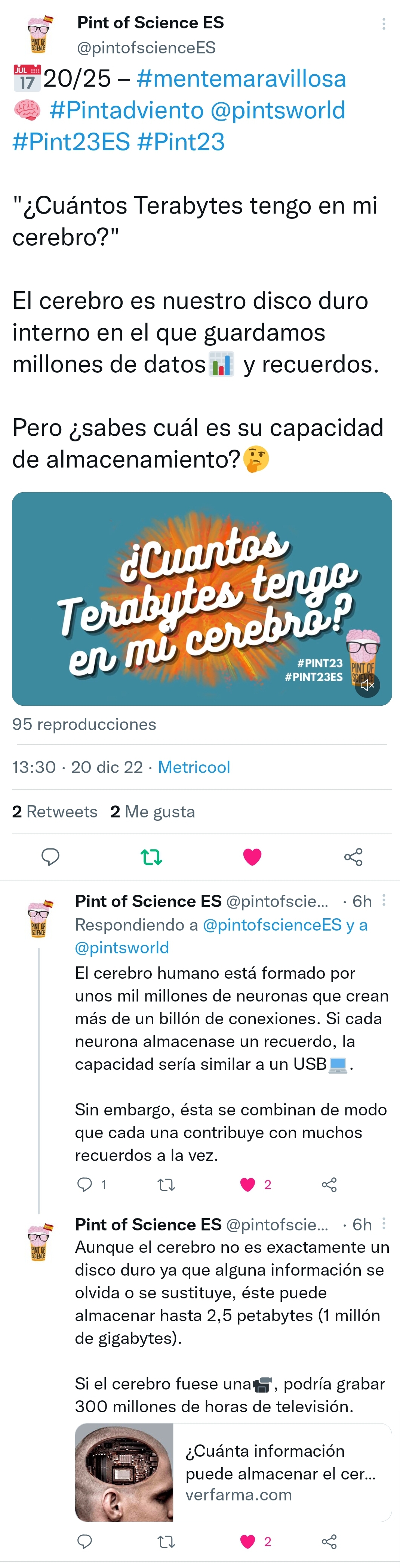Reply to the main tweet

(x=50, y=857)
